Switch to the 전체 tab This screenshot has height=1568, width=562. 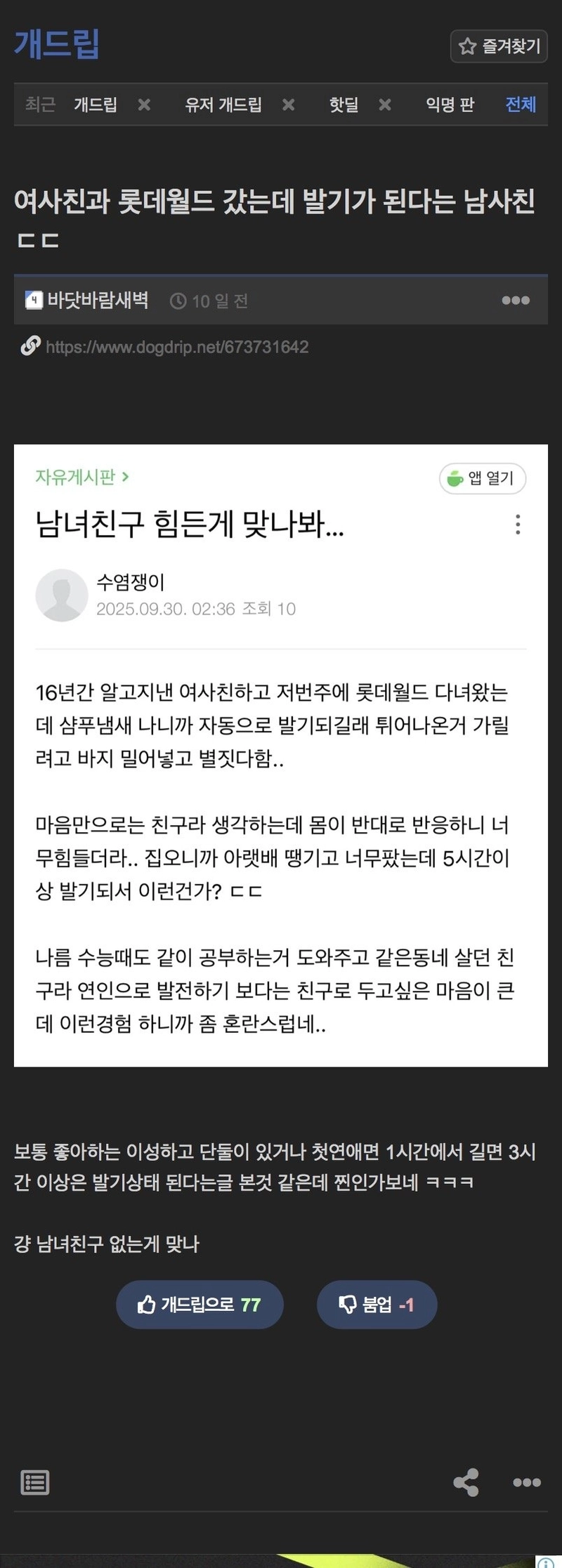(x=520, y=104)
